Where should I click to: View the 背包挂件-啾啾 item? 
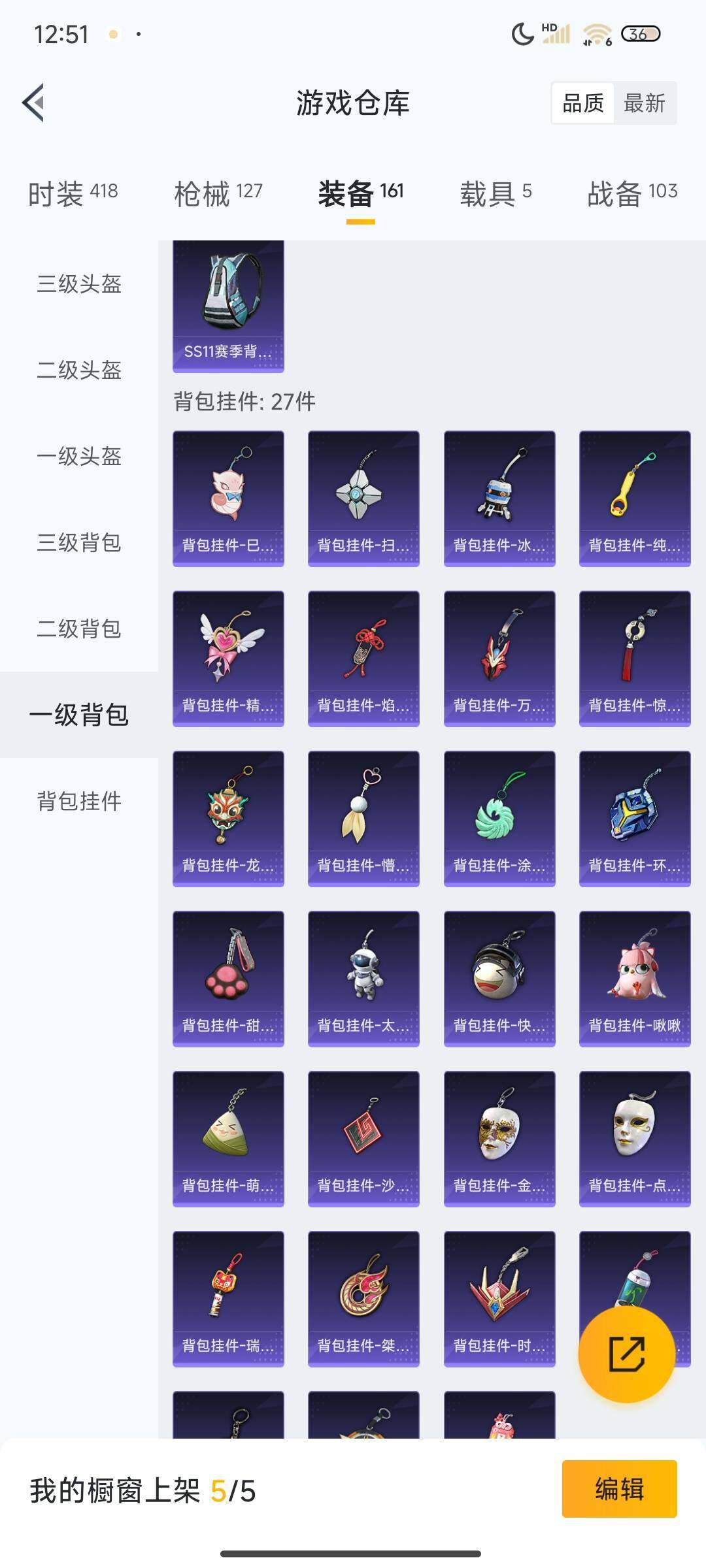635,978
